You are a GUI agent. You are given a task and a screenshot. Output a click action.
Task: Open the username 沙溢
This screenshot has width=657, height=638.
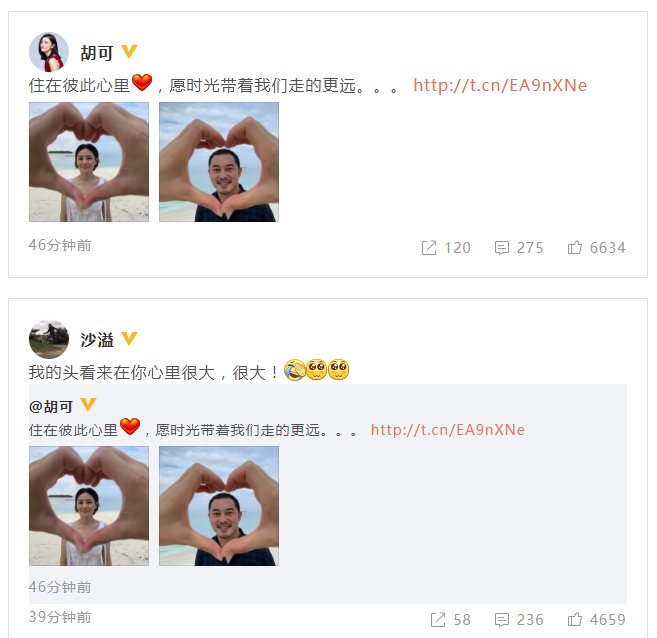[x=97, y=340]
